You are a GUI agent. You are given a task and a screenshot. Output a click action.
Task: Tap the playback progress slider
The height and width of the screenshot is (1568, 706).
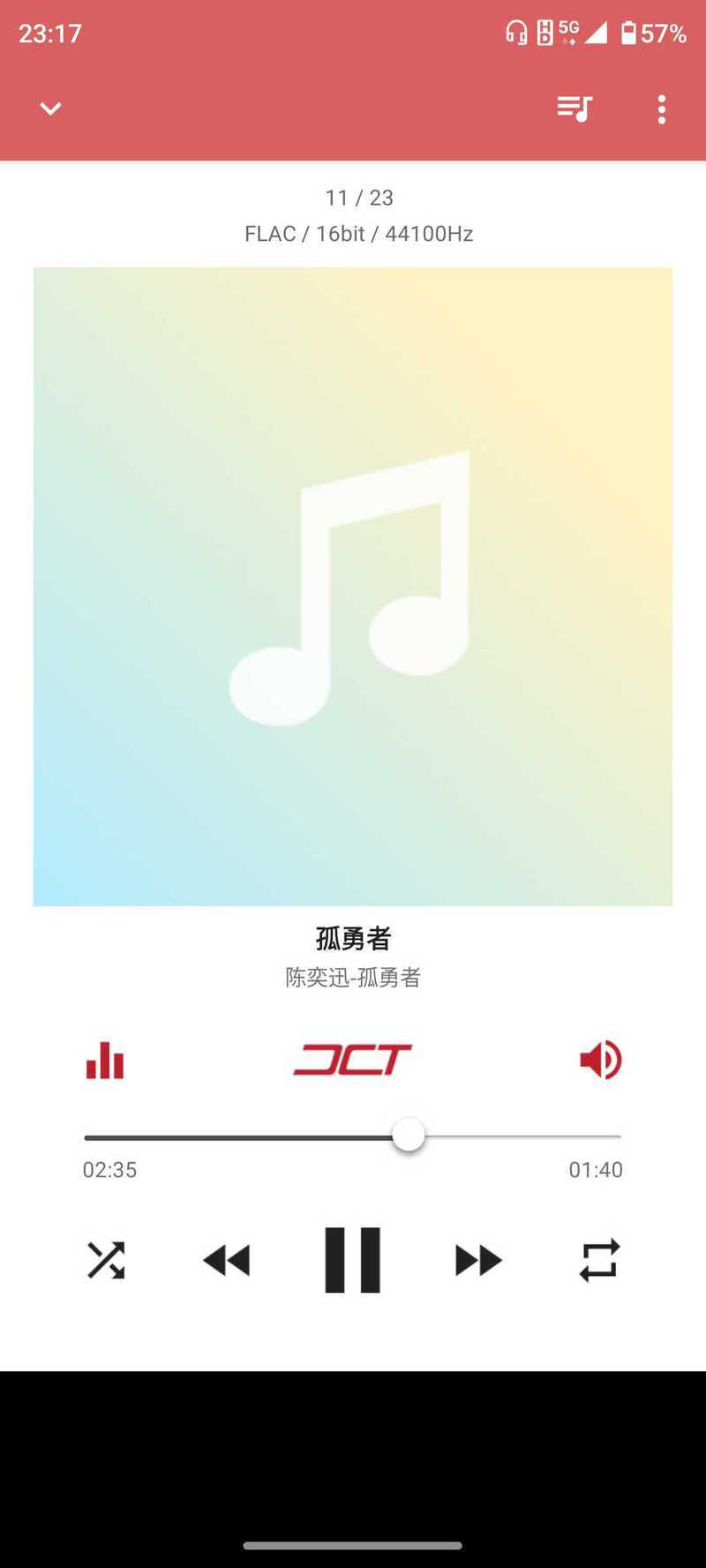point(353,1136)
